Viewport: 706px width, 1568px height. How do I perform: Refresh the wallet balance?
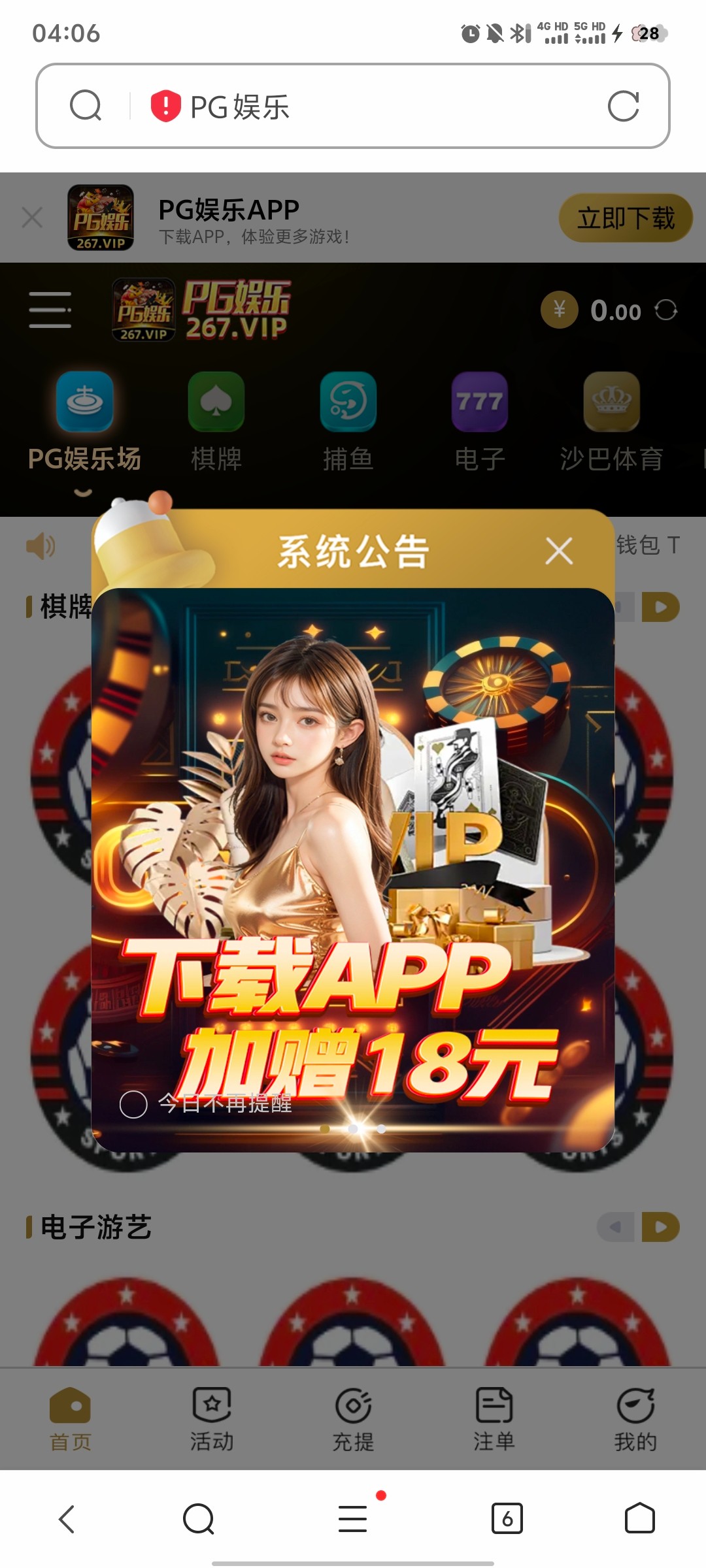tap(665, 310)
